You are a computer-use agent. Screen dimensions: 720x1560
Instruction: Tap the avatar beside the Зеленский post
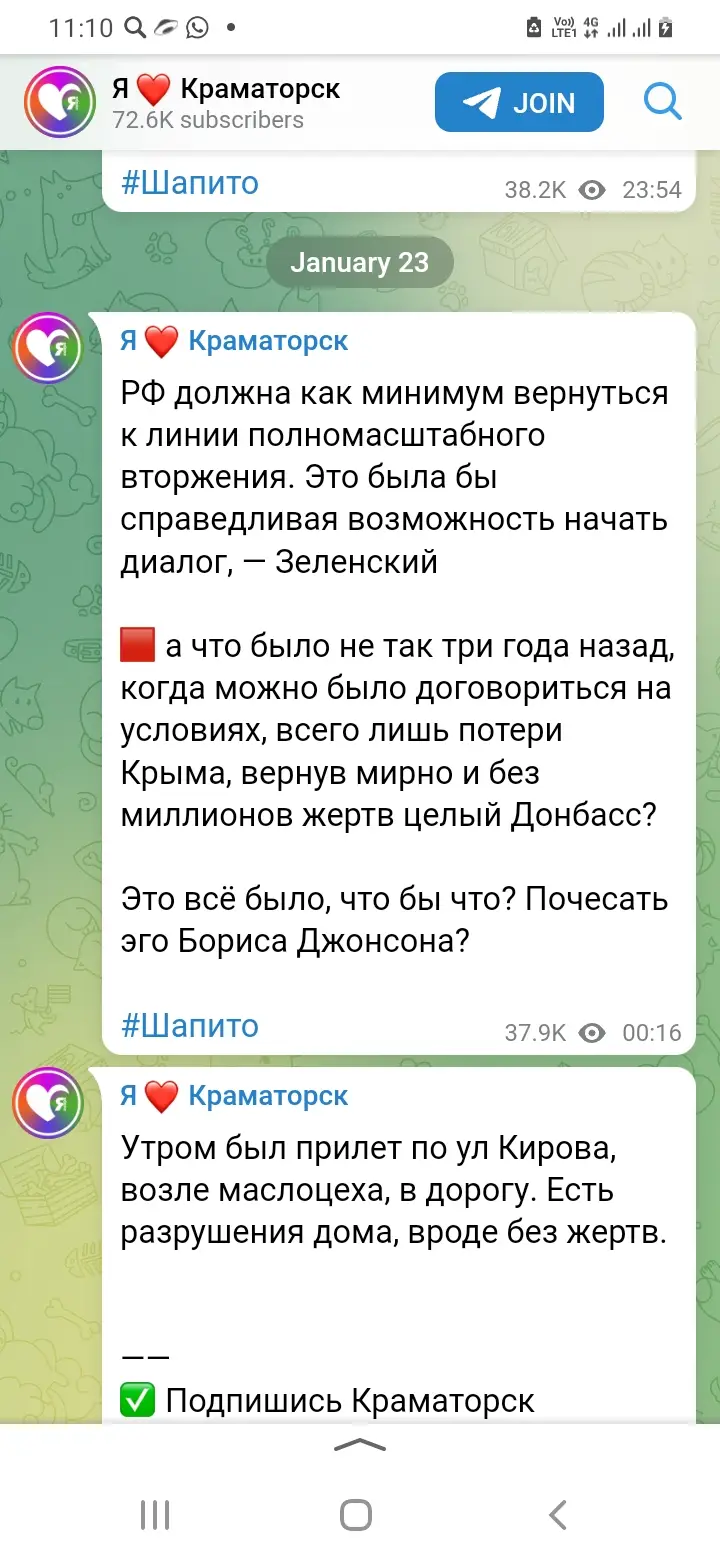coord(47,348)
